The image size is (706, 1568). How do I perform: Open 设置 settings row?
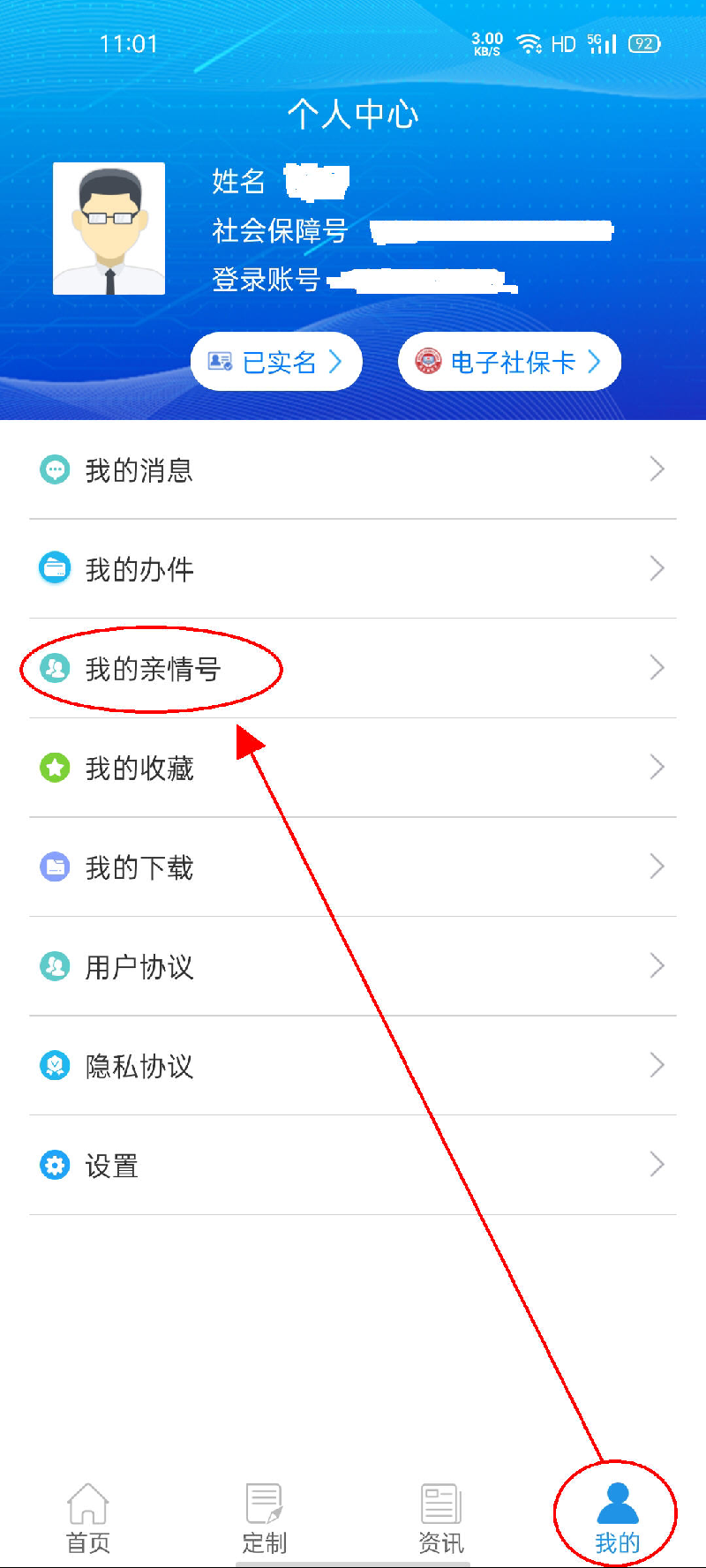[353, 1165]
